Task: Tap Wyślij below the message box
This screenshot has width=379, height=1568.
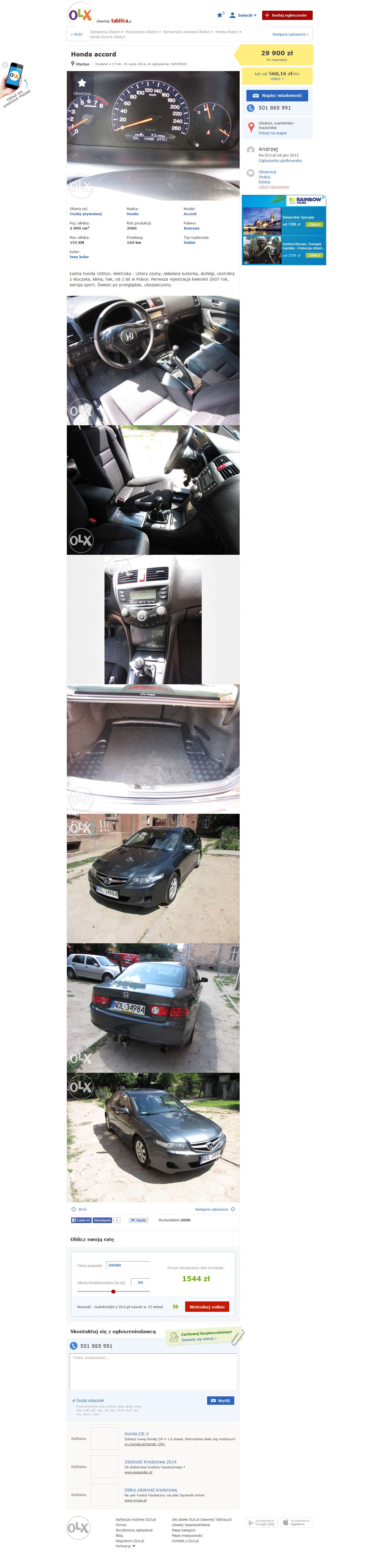Action: 220,1400
